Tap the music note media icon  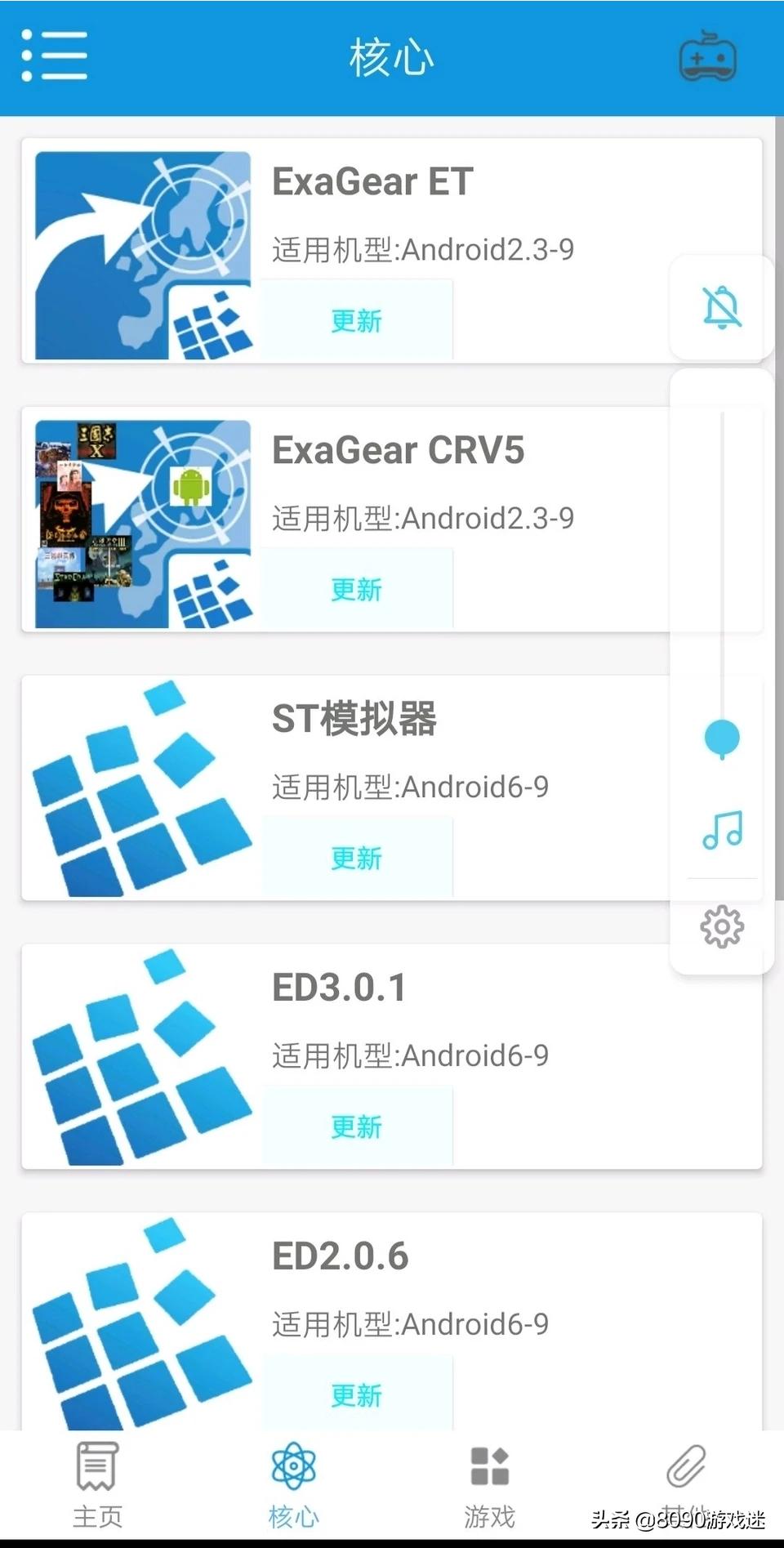pos(722,830)
